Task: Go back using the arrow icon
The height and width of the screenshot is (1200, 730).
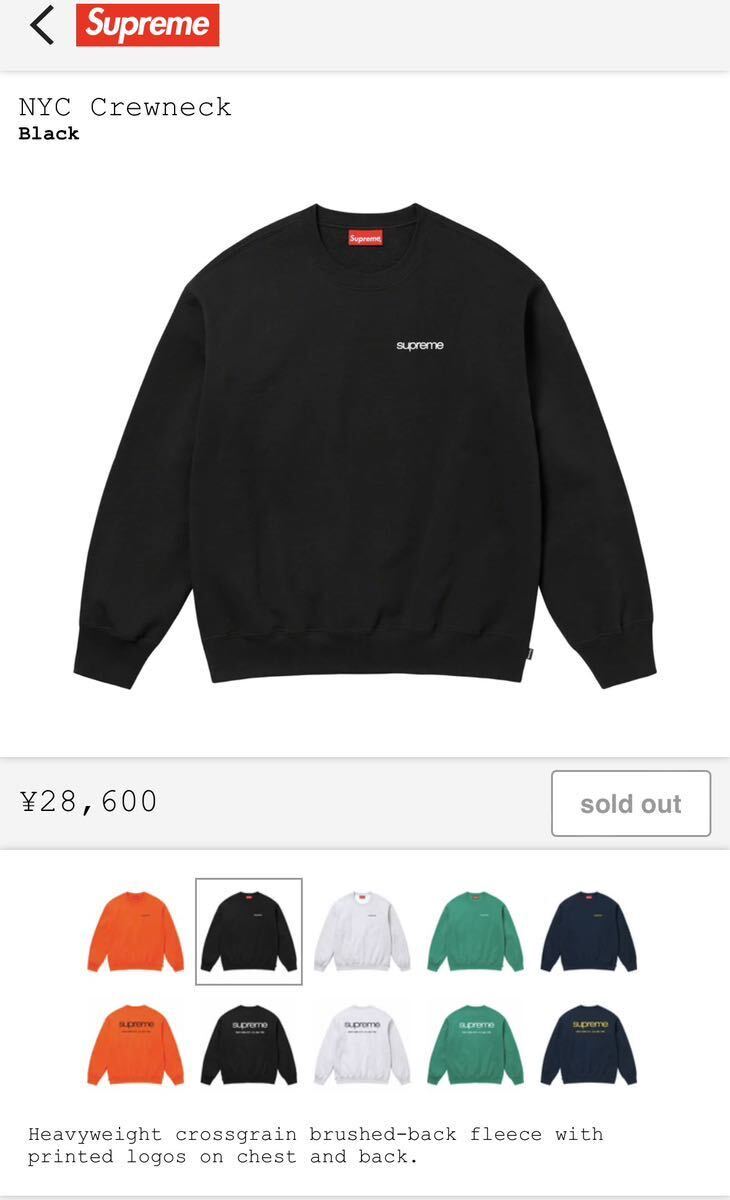Action: pos(42,25)
